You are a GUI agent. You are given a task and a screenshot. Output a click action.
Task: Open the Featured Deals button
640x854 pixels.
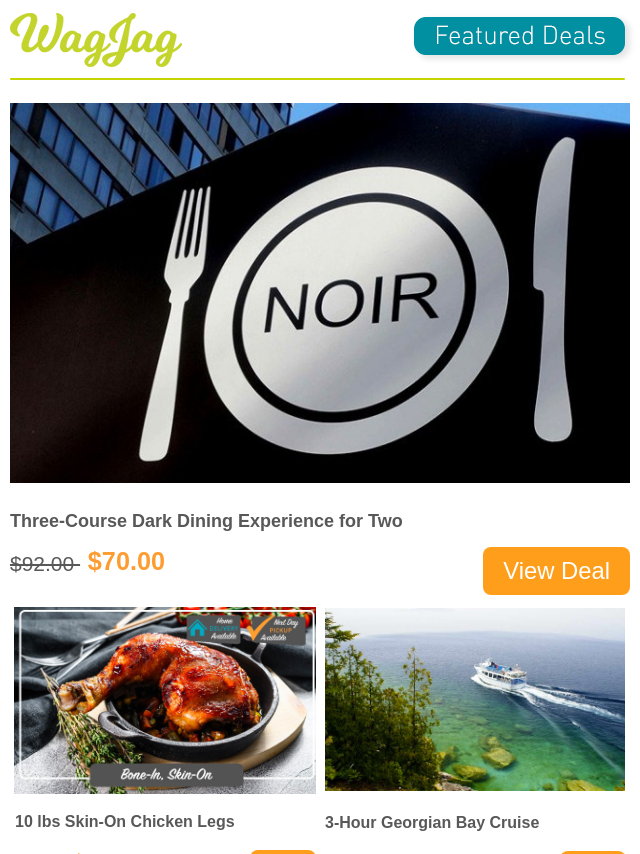(x=519, y=36)
